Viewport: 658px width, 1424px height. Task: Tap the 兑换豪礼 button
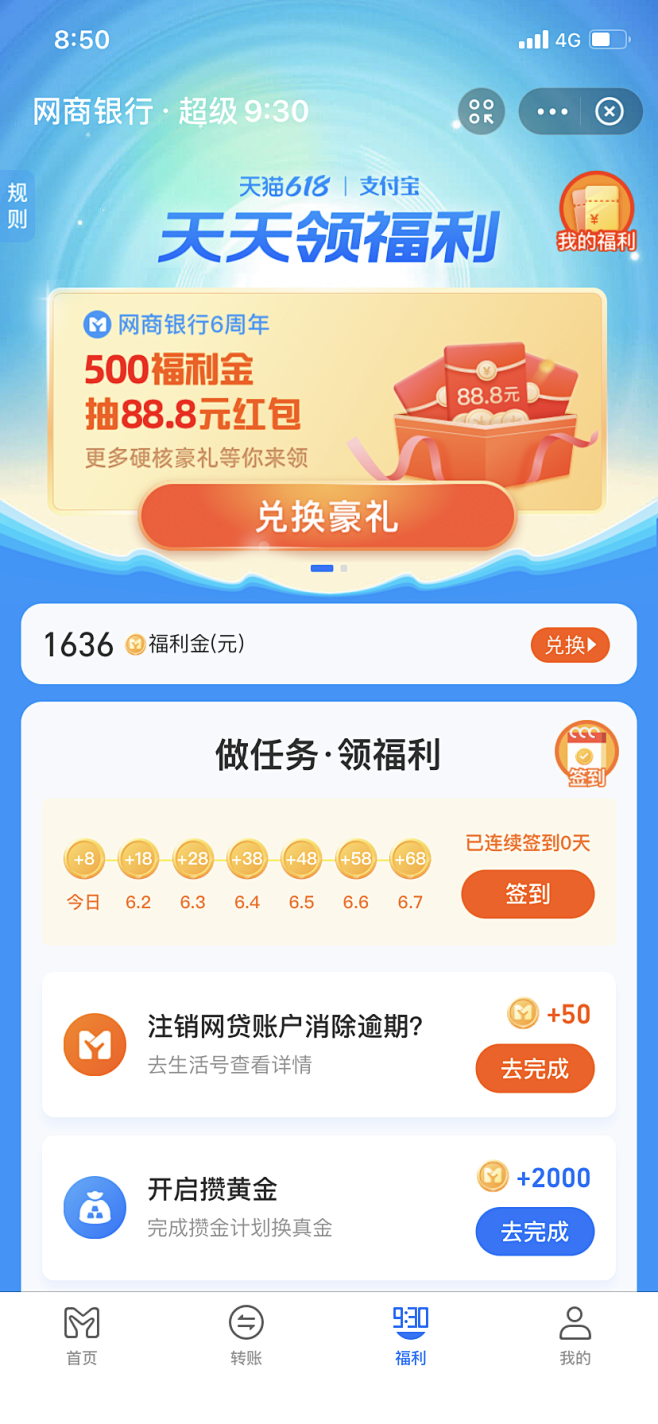pos(327,517)
